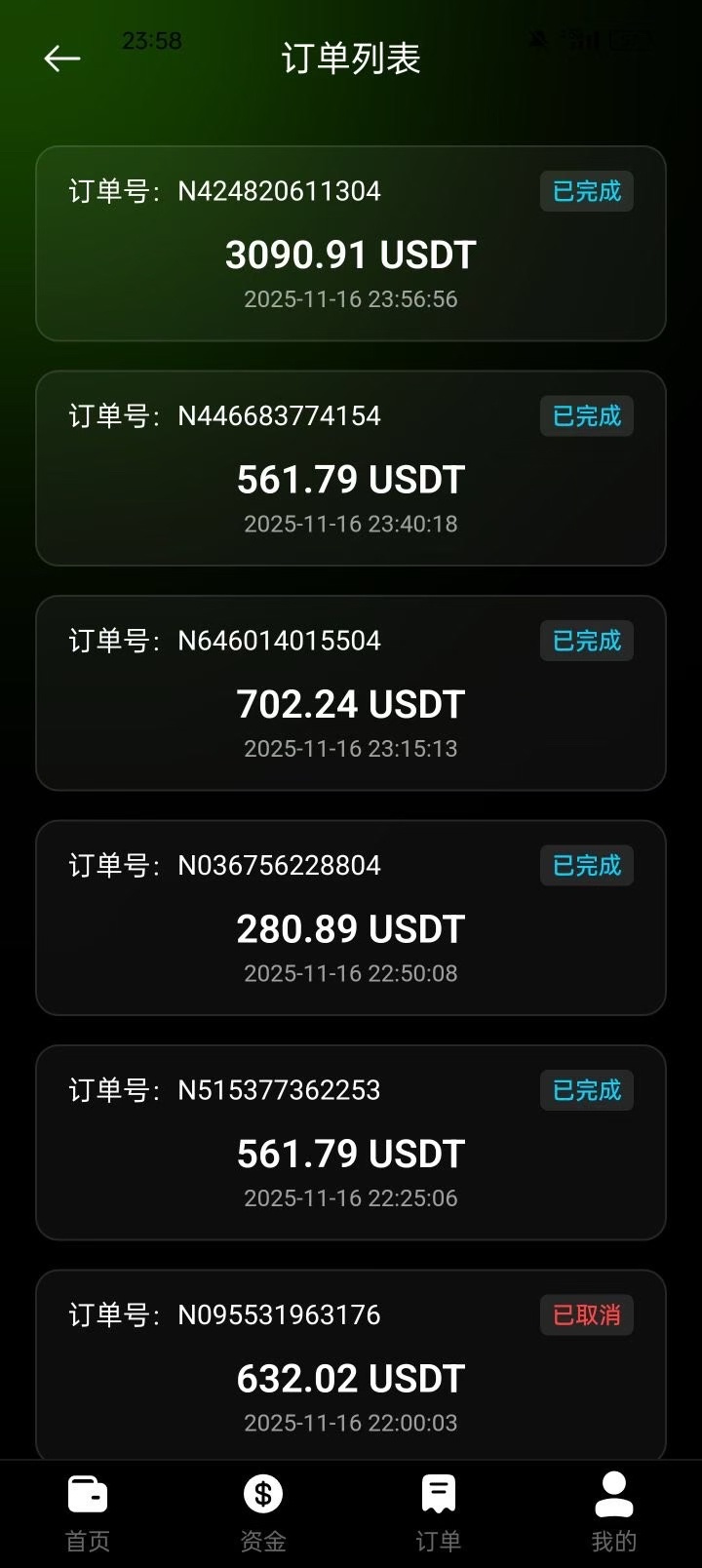702x1568 pixels.
Task: Tap the 已完成 status on order N515377362253
Action: pyautogui.click(x=586, y=1091)
